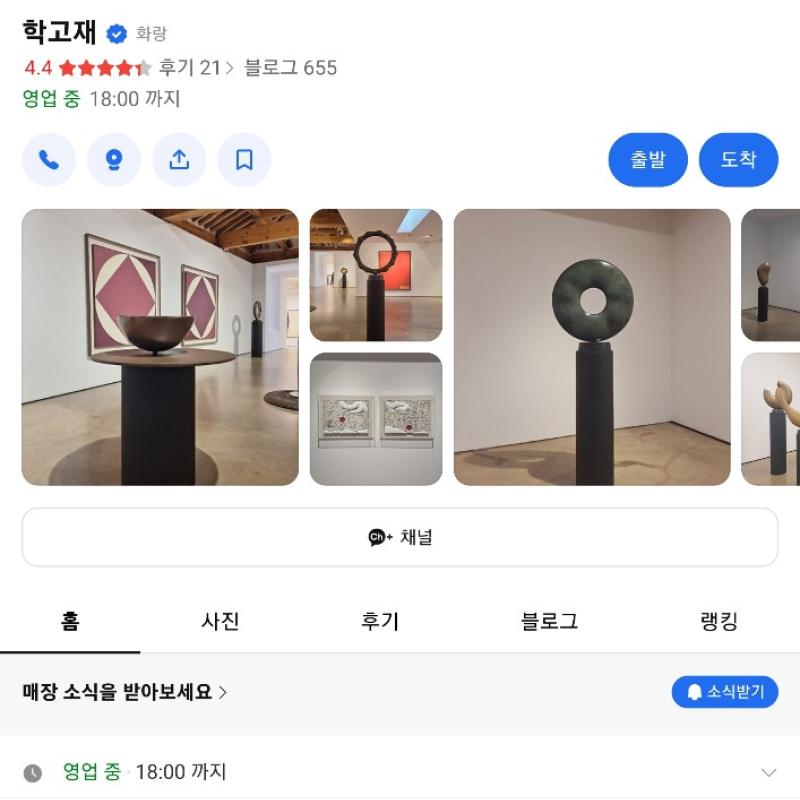
Task: Open the street view icon
Action: 114,160
